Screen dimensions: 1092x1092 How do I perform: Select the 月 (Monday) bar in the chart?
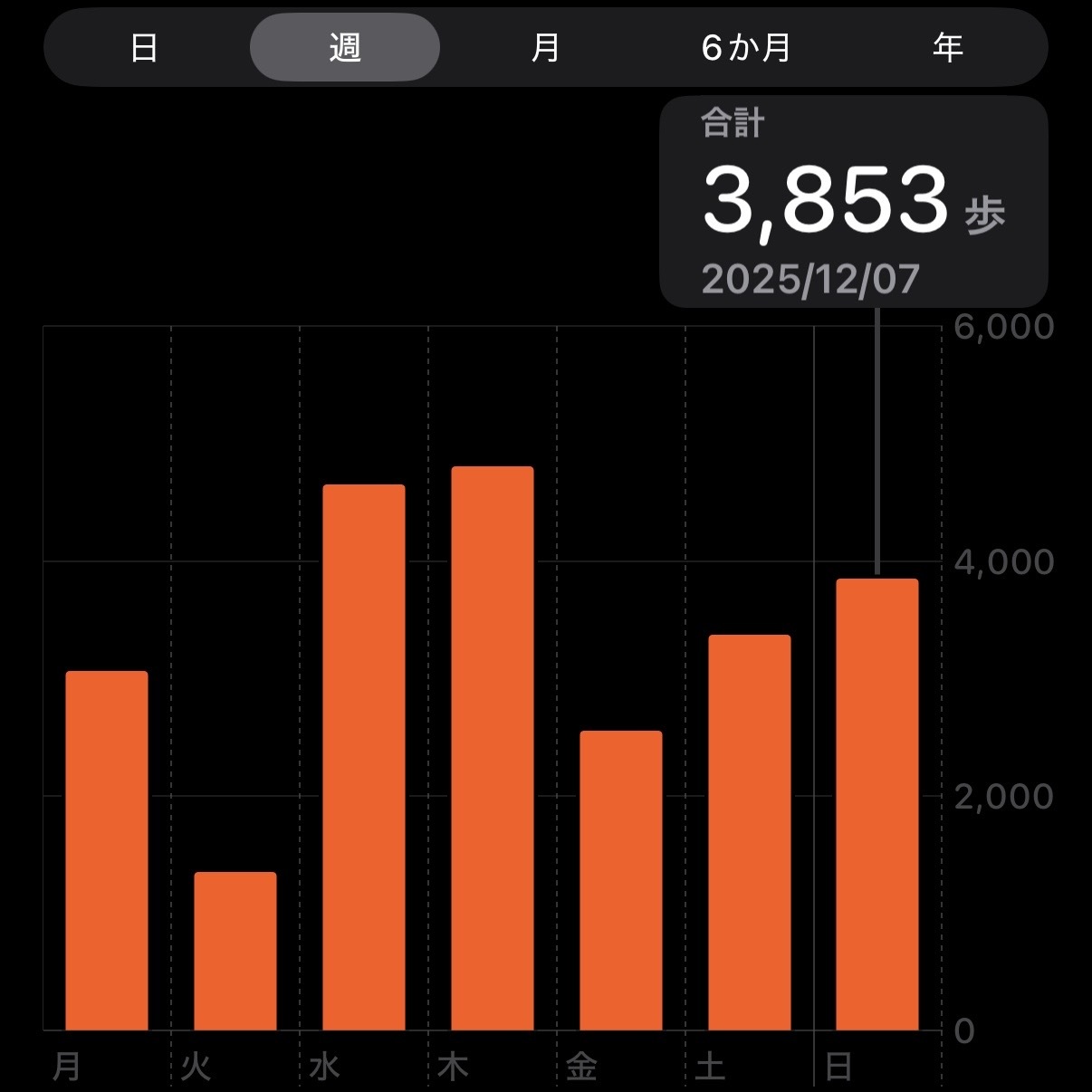[107, 851]
